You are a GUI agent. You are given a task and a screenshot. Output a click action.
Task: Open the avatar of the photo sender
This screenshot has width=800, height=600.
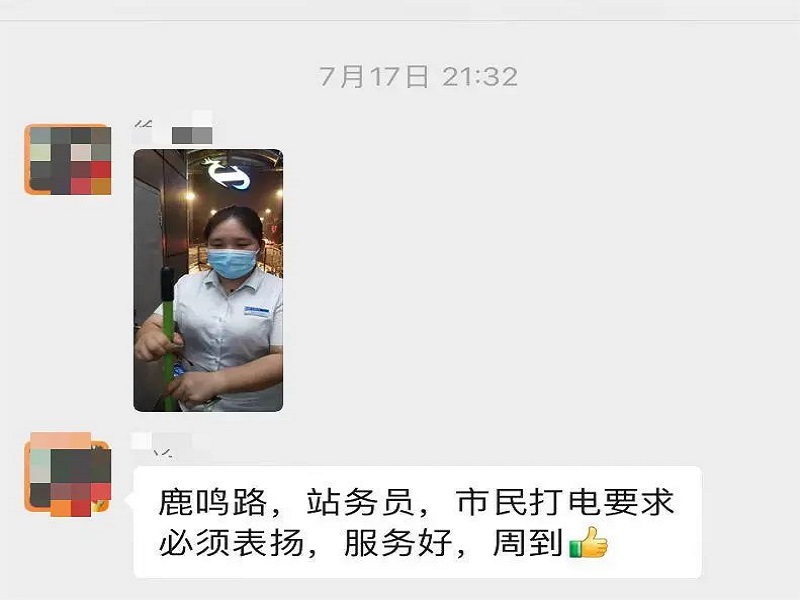(x=67, y=159)
